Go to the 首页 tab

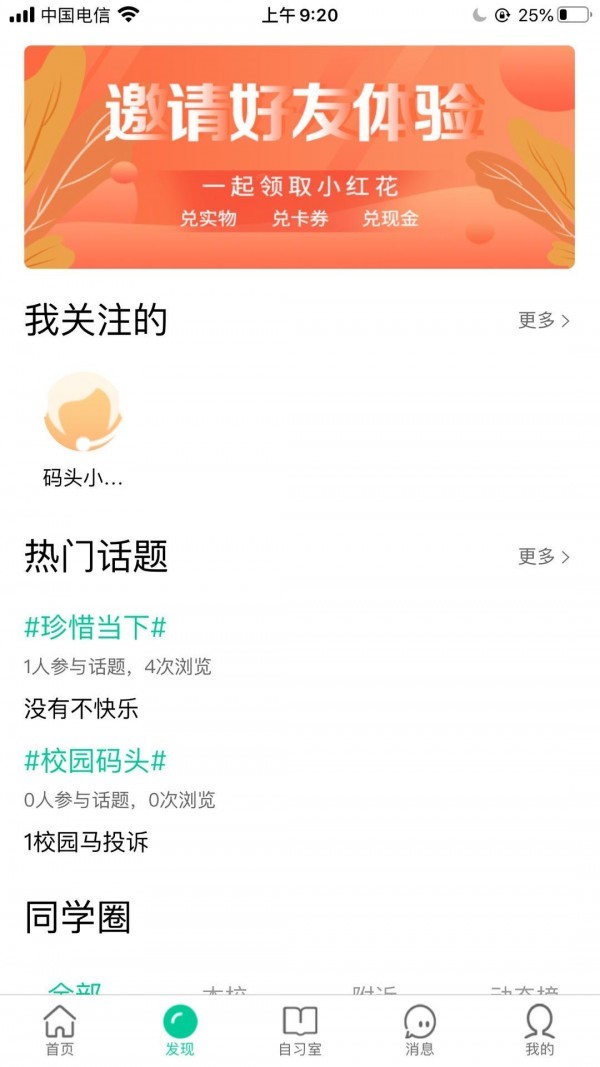coord(60,1030)
